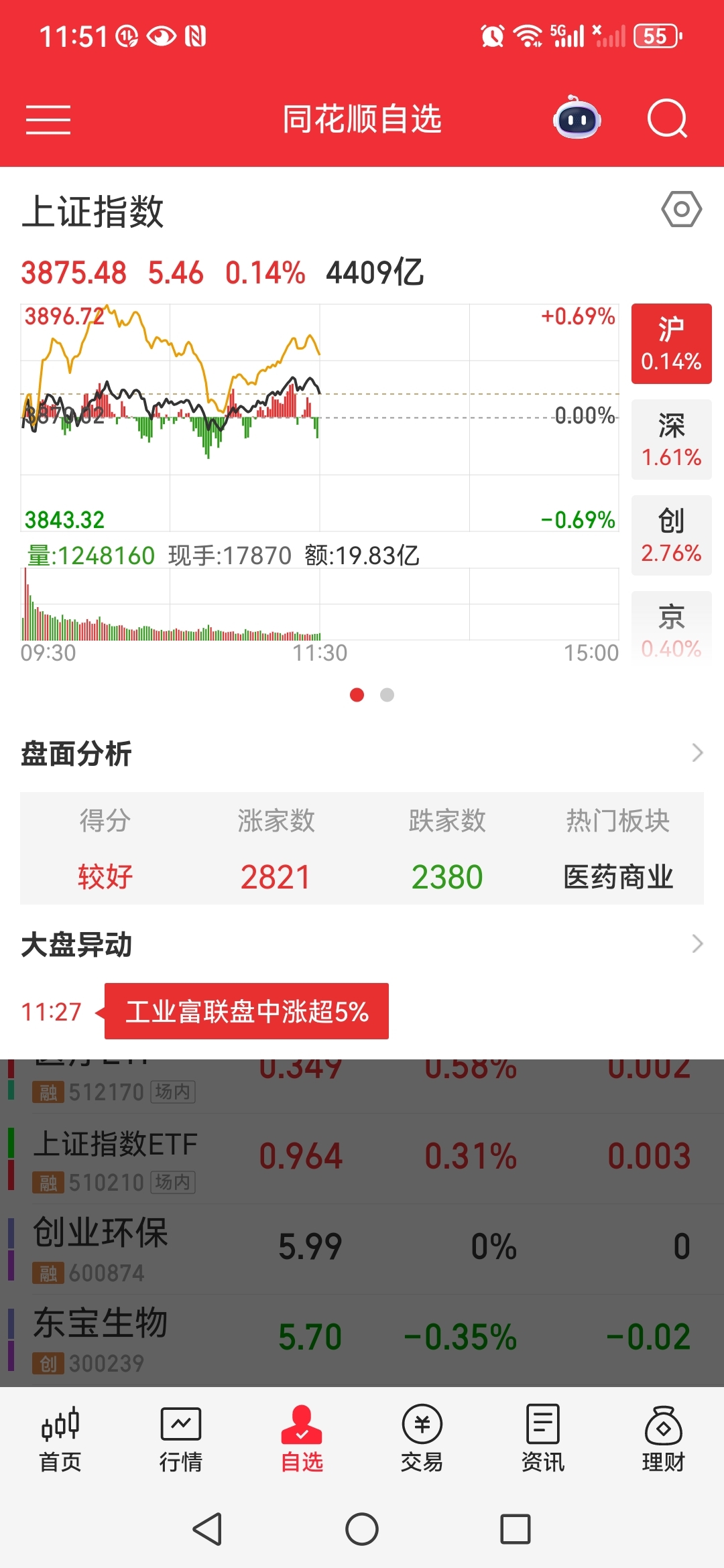The image size is (724, 1568).
Task: Open the 工业富联盘中涨超5% alert
Action: pyautogui.click(x=247, y=1011)
